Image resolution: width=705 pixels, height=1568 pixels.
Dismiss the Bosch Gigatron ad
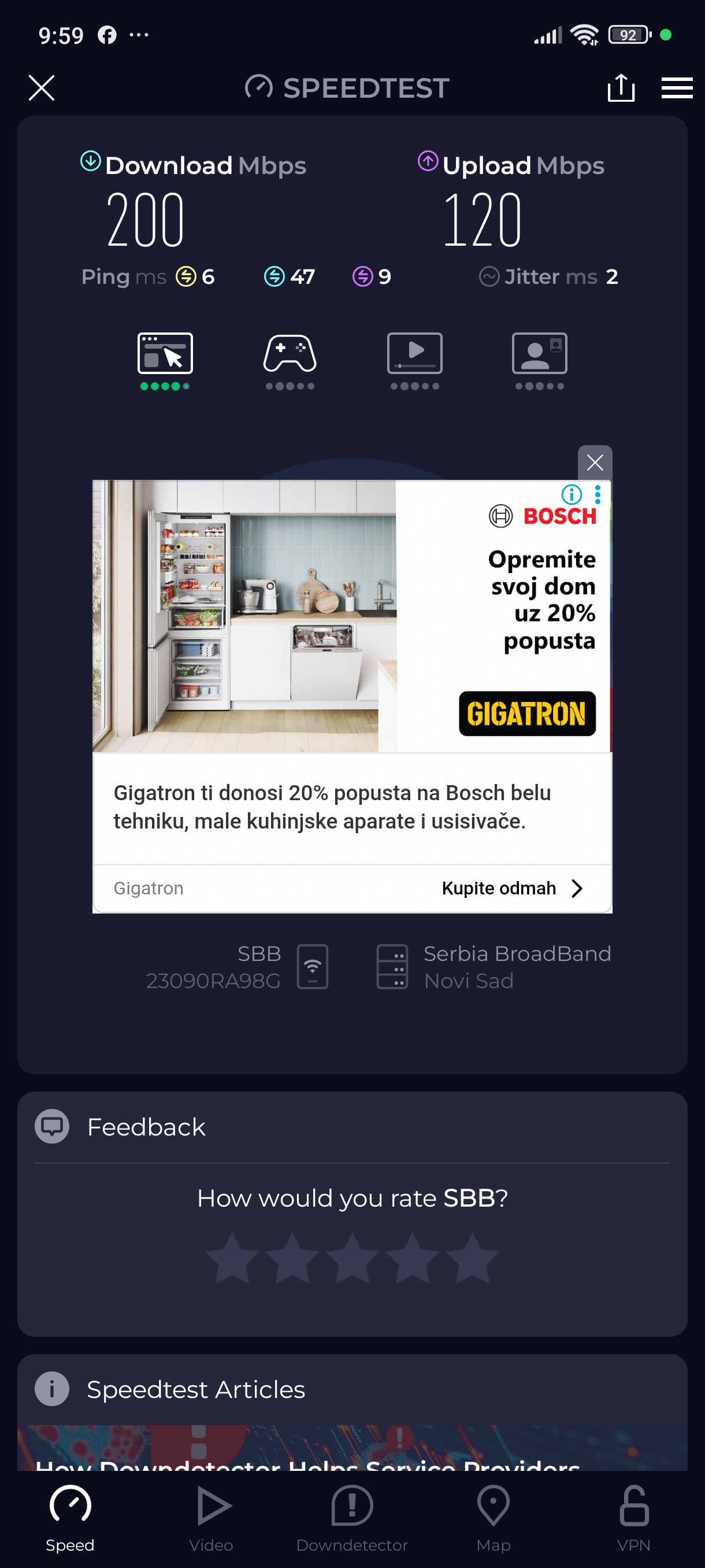(x=594, y=463)
